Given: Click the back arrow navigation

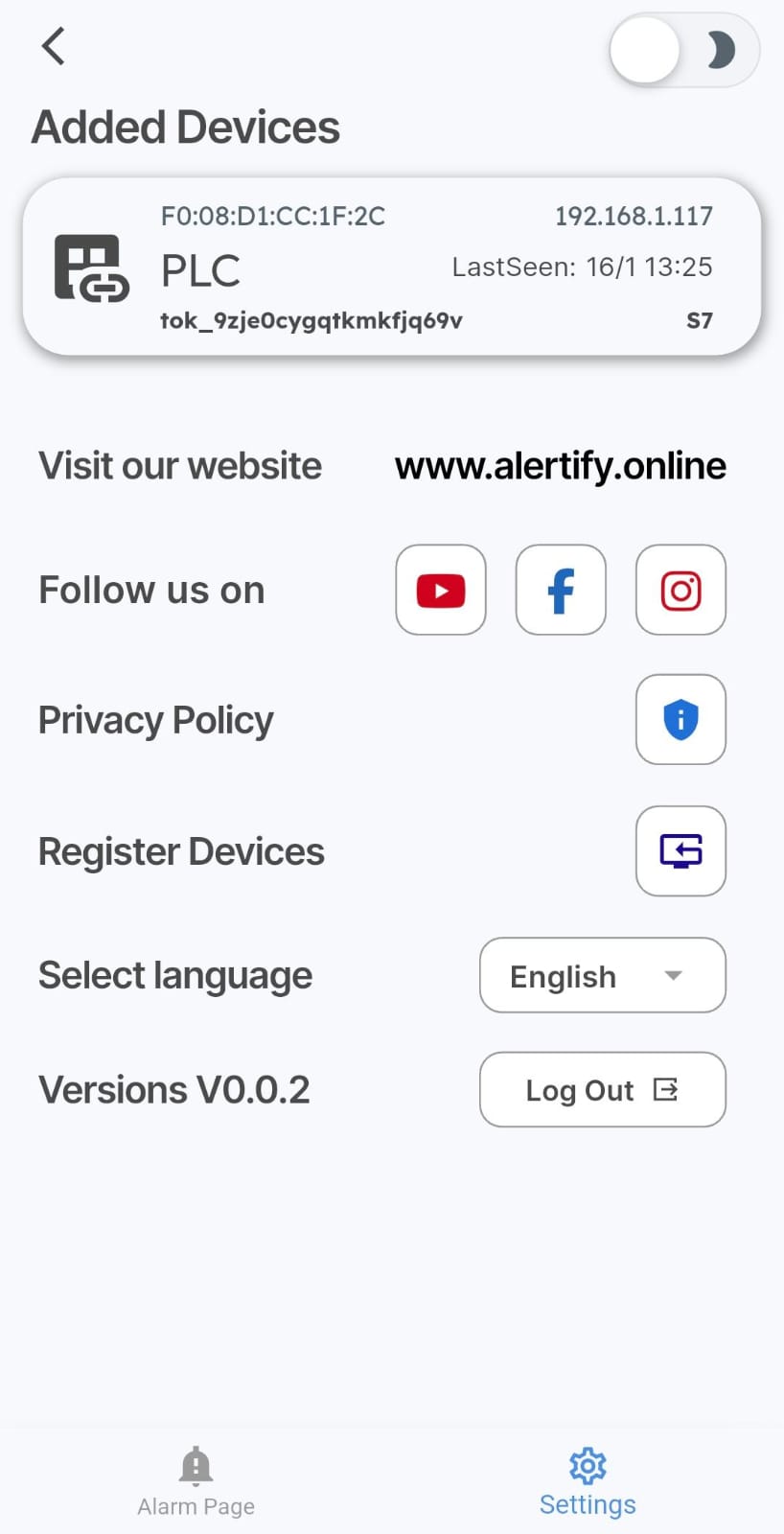Looking at the screenshot, I should [x=53, y=46].
